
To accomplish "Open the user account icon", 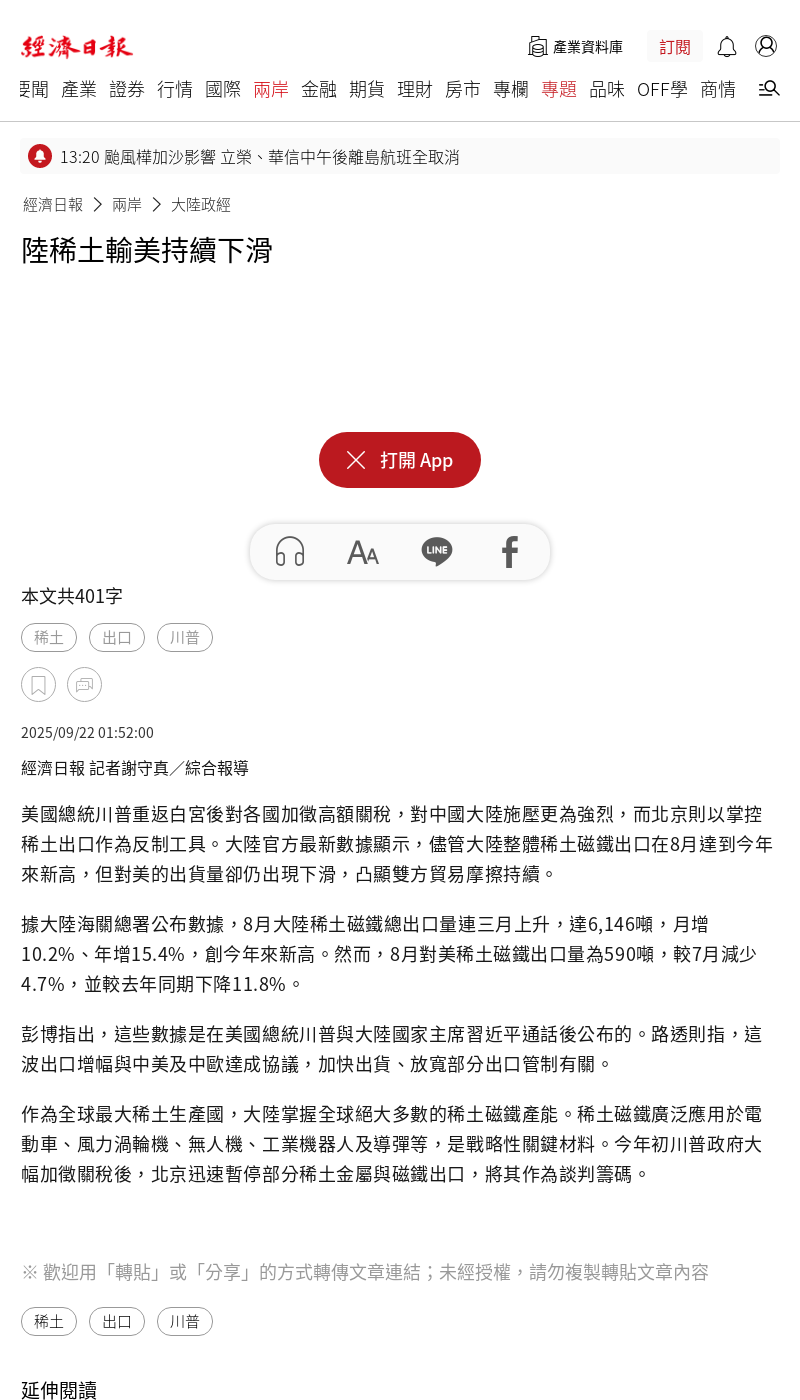I will point(766,46).
